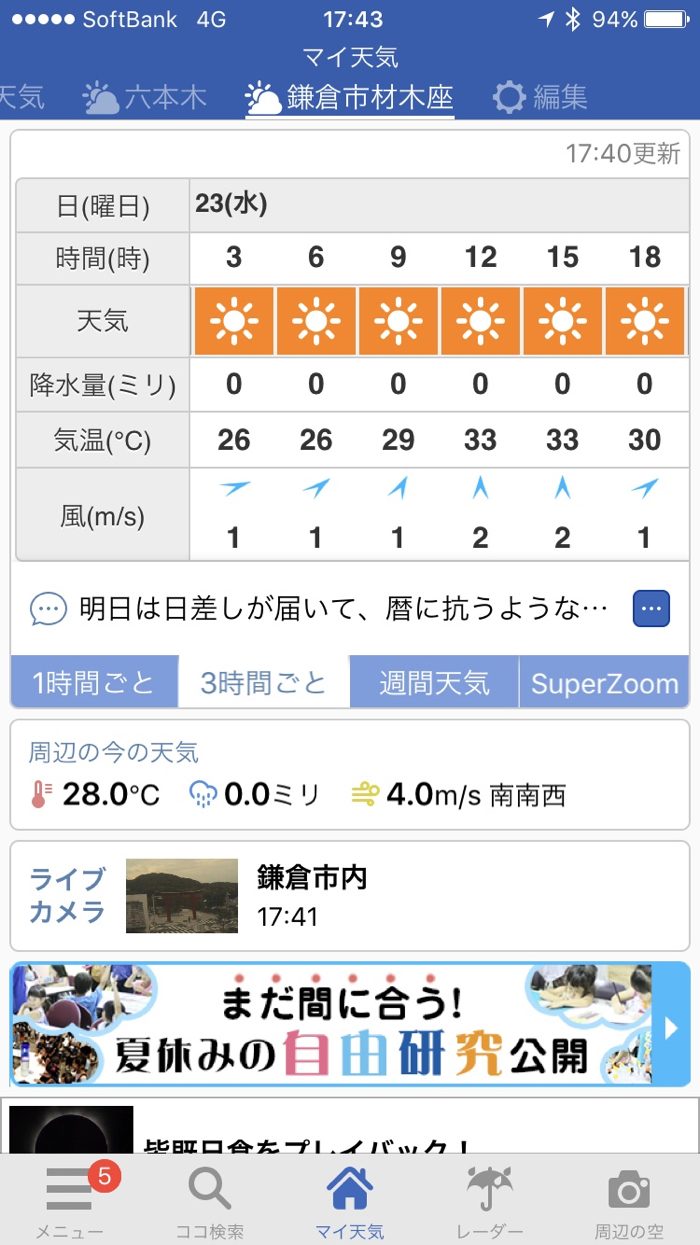
Task: Switch to the 1時間ごと forecast
Action: tap(94, 683)
